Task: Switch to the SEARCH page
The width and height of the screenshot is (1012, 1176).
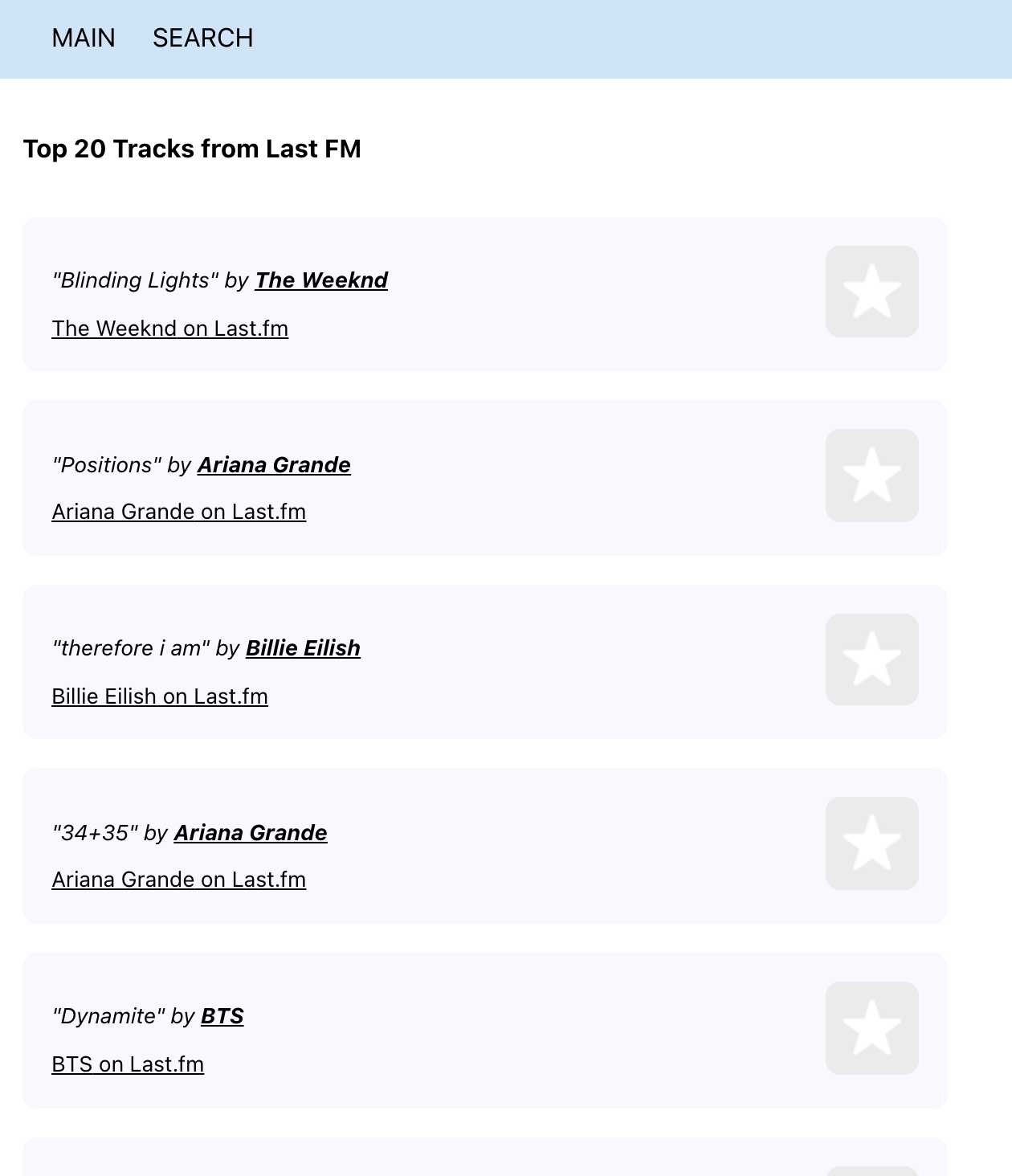Action: click(202, 38)
